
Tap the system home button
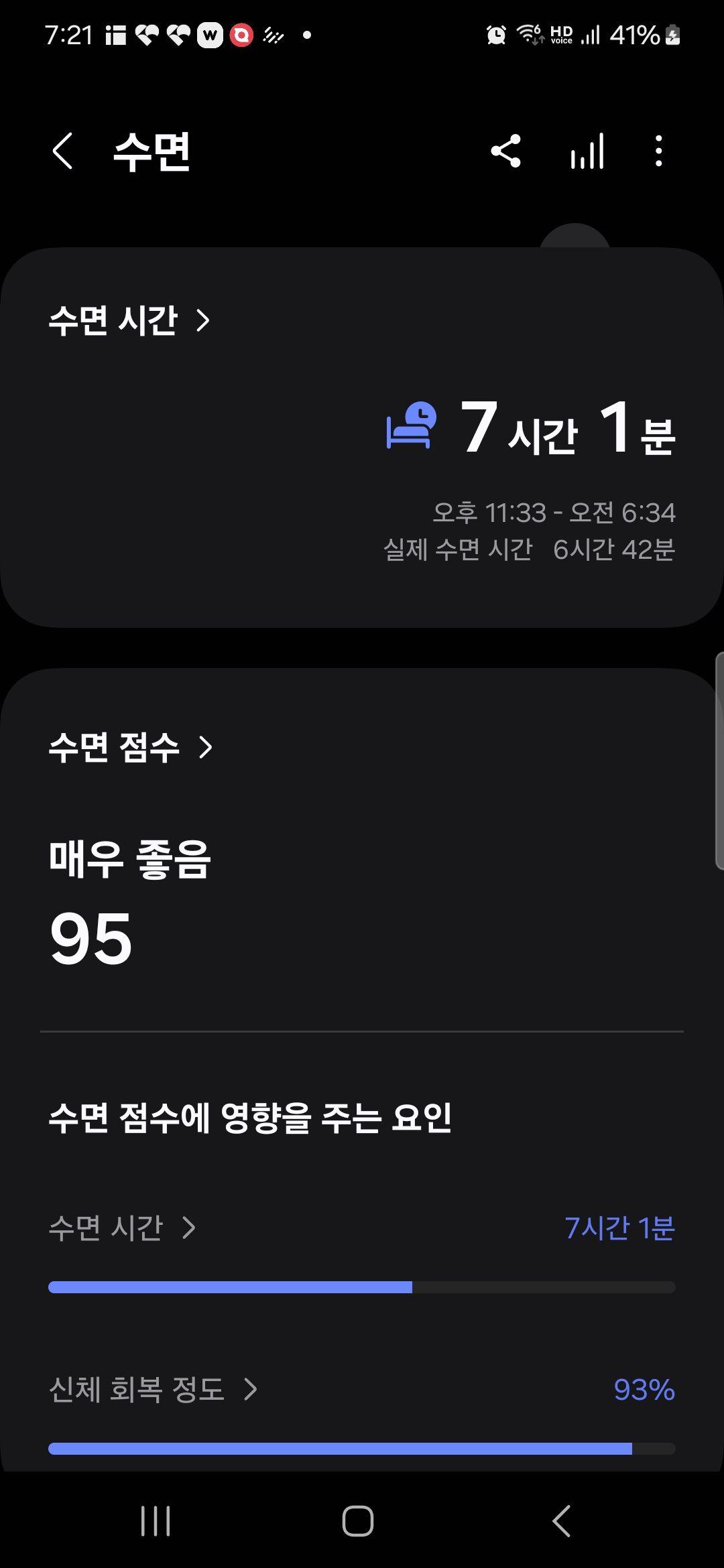click(x=358, y=1520)
